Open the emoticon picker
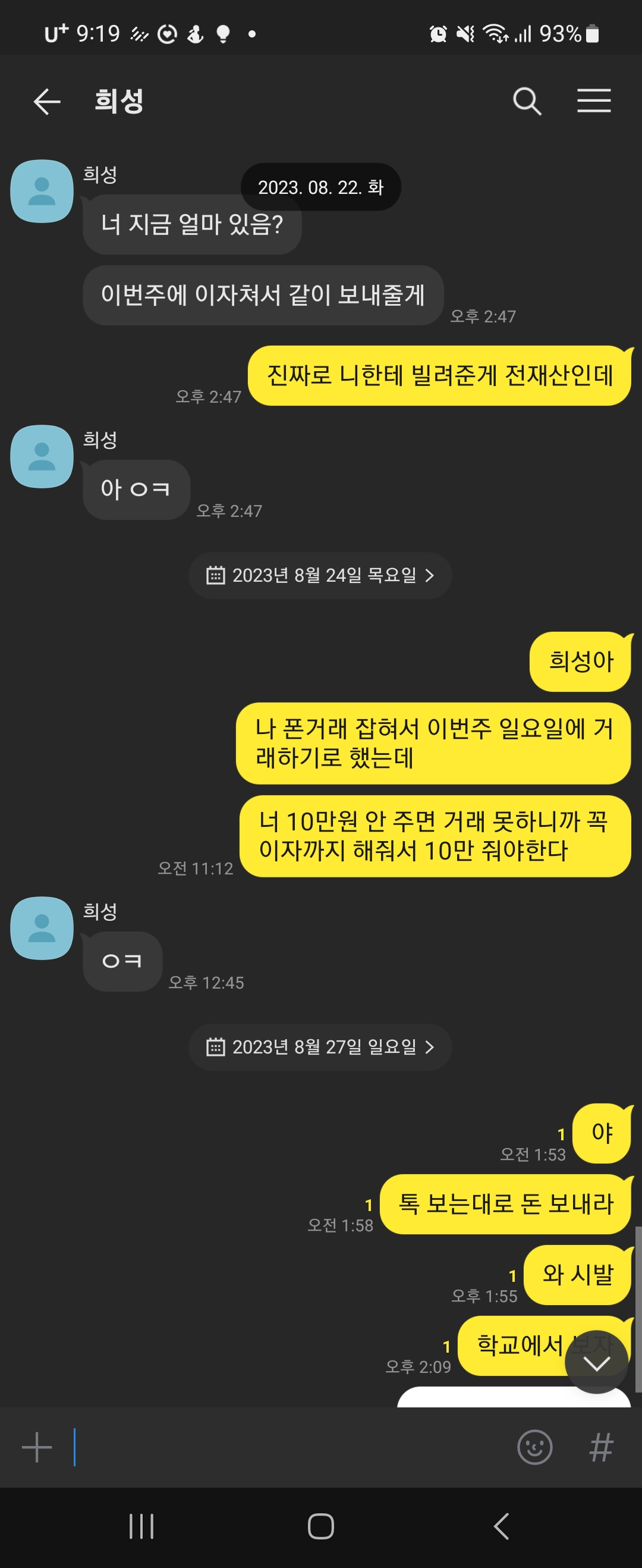The image size is (642, 1568). coord(534,1447)
